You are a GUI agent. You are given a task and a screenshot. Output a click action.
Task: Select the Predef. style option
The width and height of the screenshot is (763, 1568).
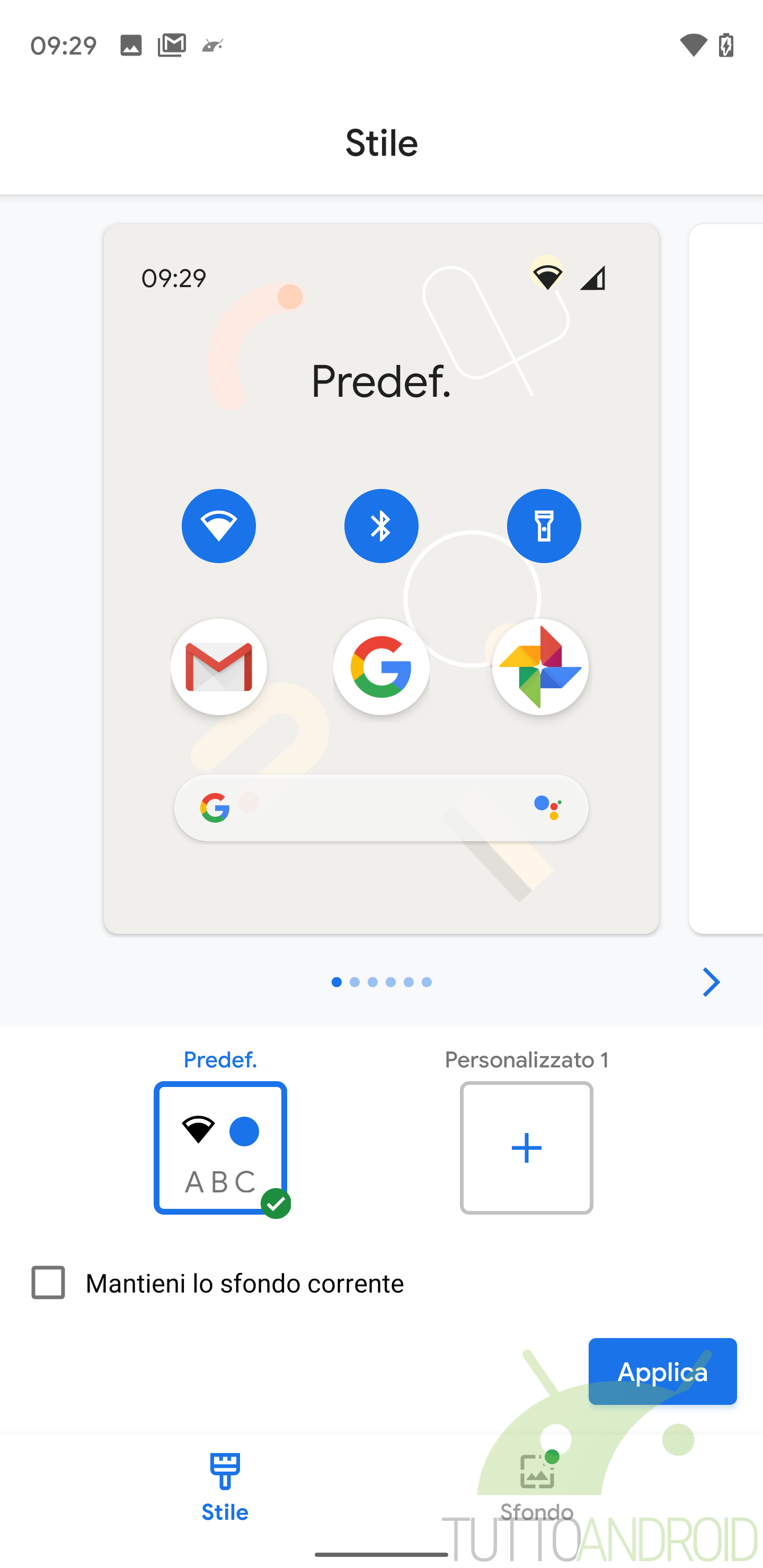click(x=220, y=1147)
